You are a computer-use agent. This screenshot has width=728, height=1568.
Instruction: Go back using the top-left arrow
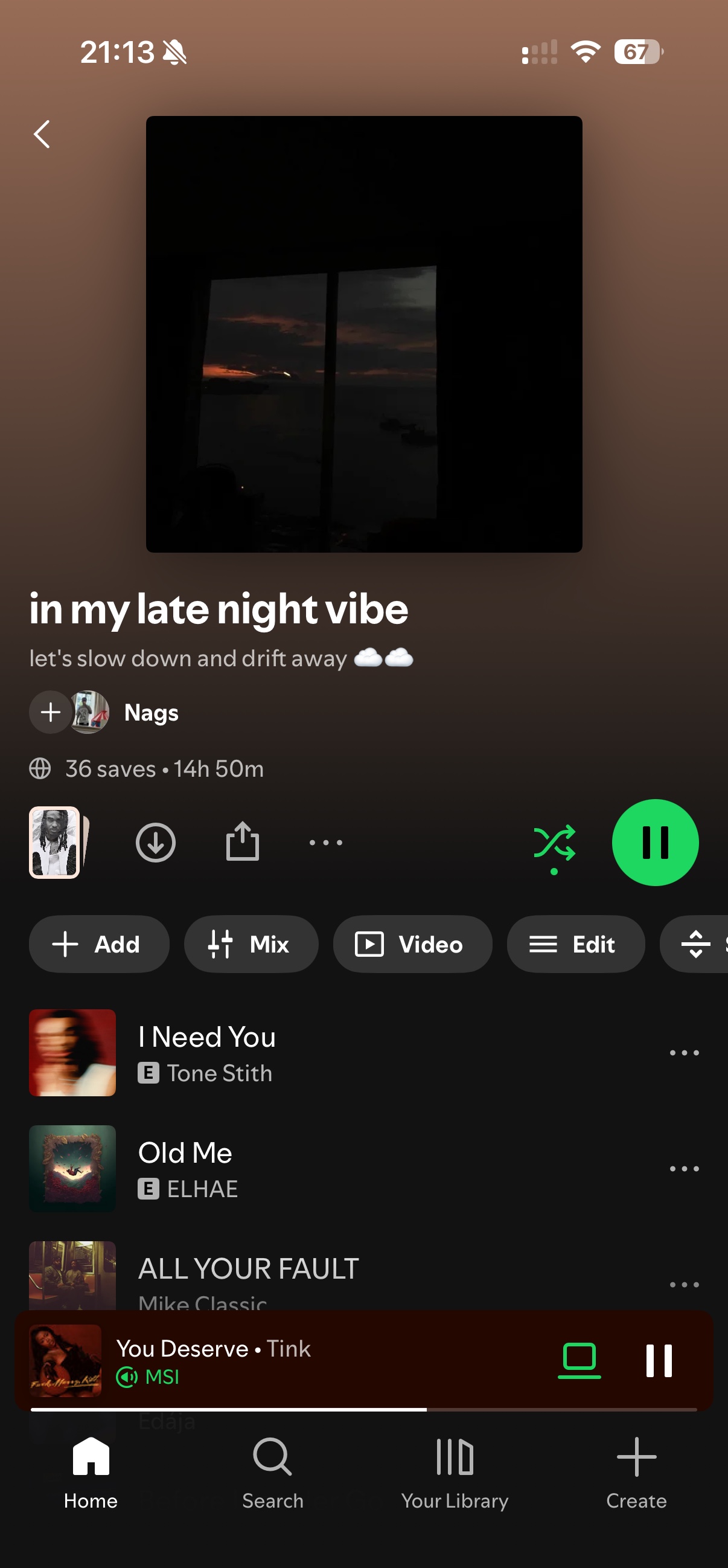(42, 134)
